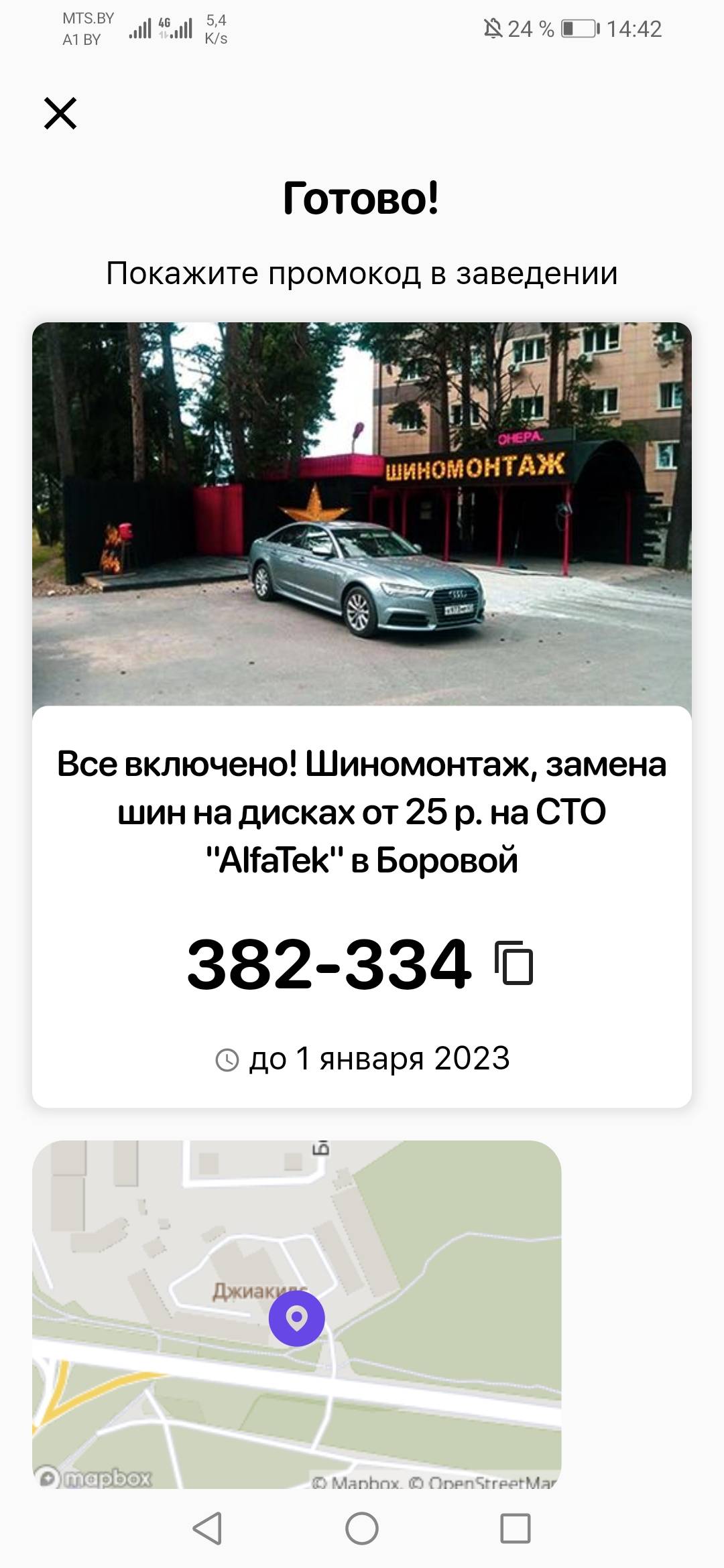Image resolution: width=724 pixels, height=1568 pixels.
Task: Open the AlfaTek tire service offer card
Action: pyautogui.click(x=361, y=811)
